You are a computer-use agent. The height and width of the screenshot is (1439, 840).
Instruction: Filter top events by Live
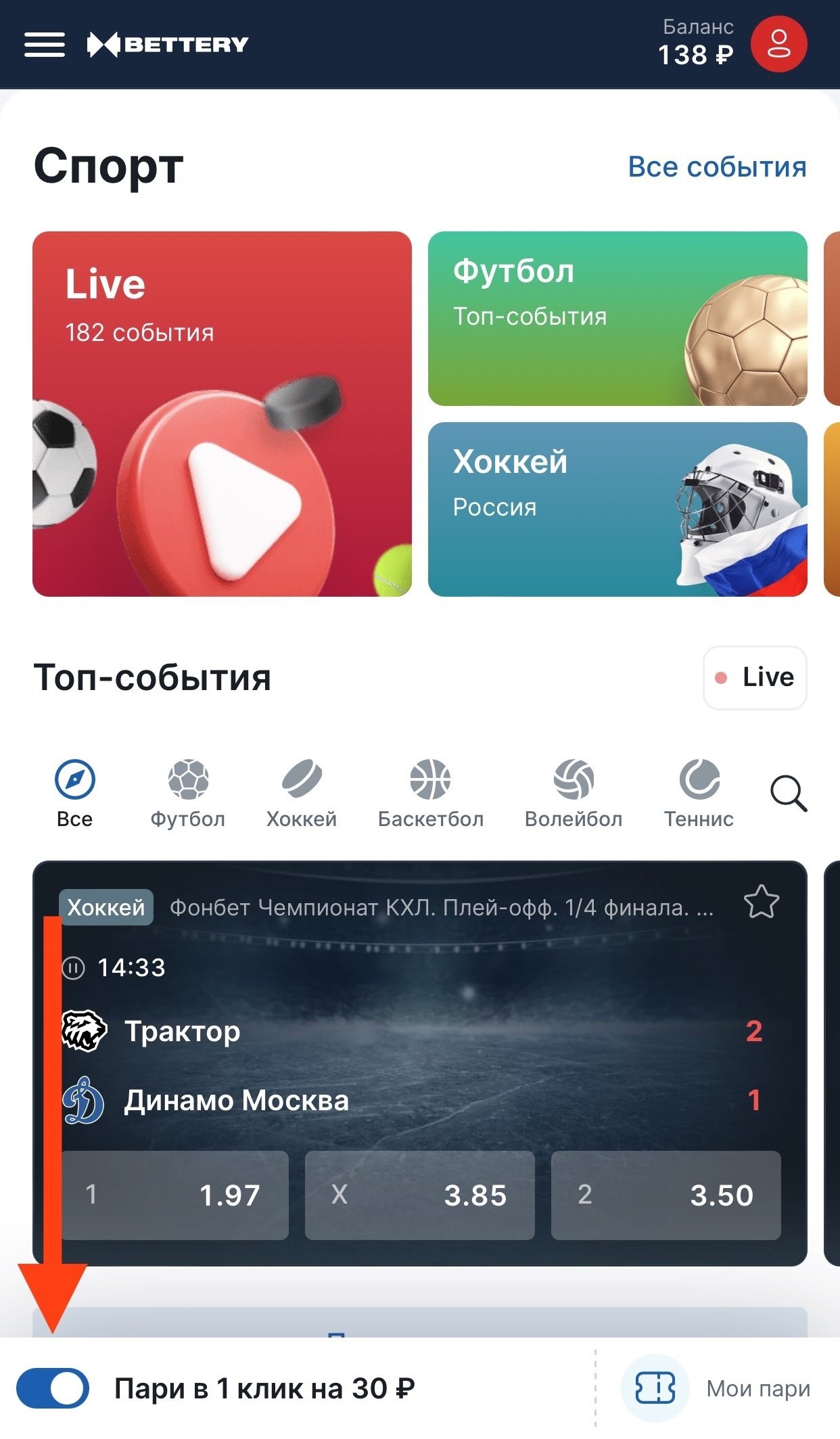coord(755,677)
